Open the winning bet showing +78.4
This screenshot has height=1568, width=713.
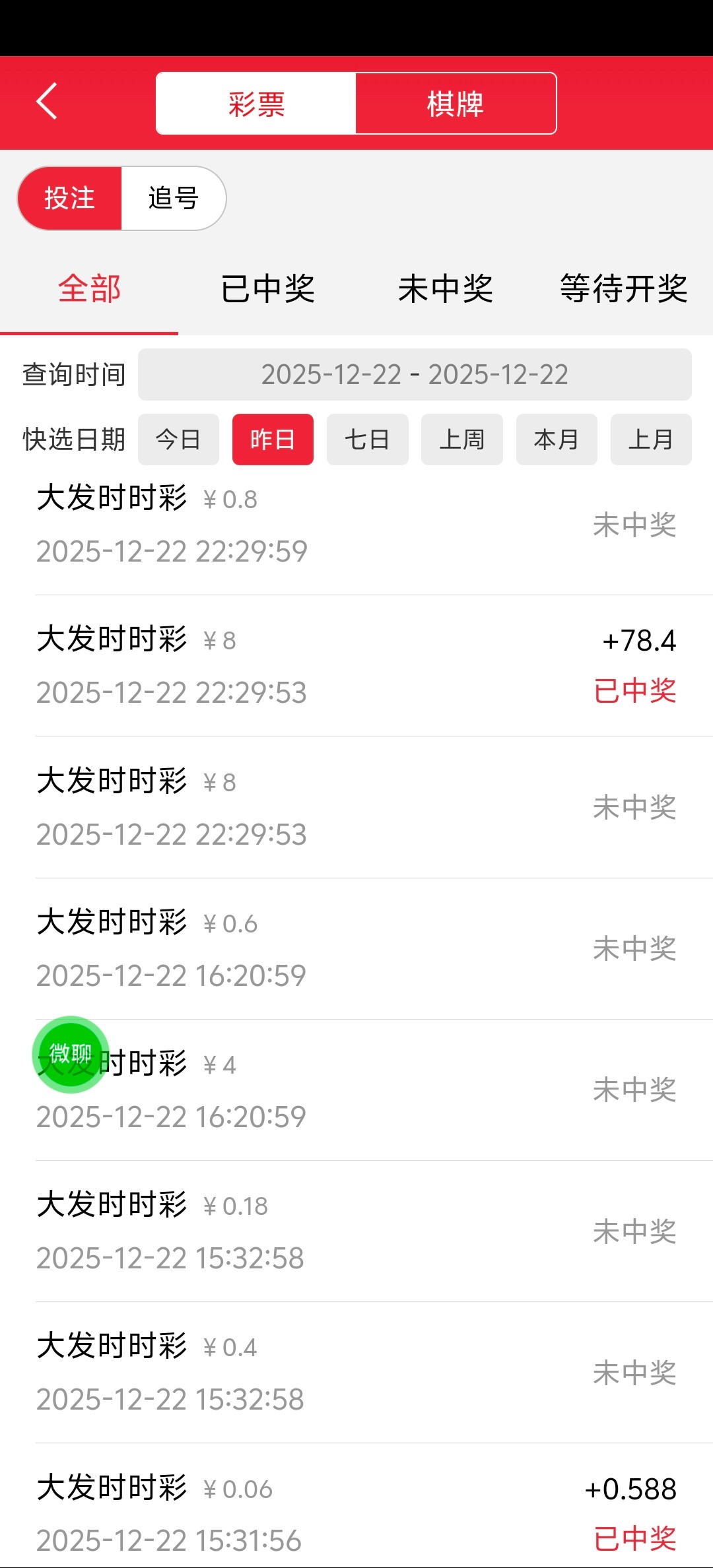tap(356, 666)
